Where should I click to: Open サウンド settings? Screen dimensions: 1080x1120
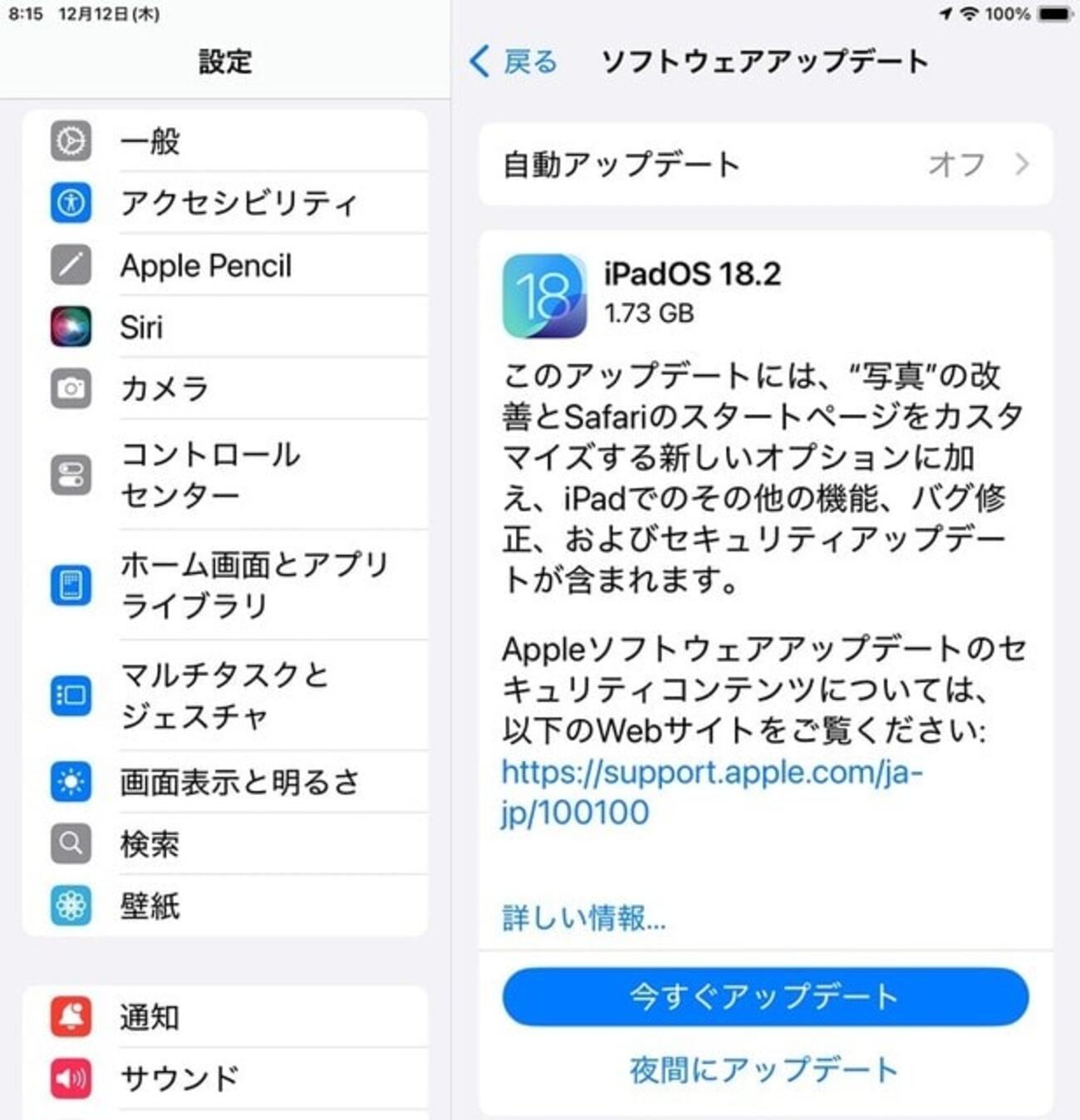coord(224,1078)
